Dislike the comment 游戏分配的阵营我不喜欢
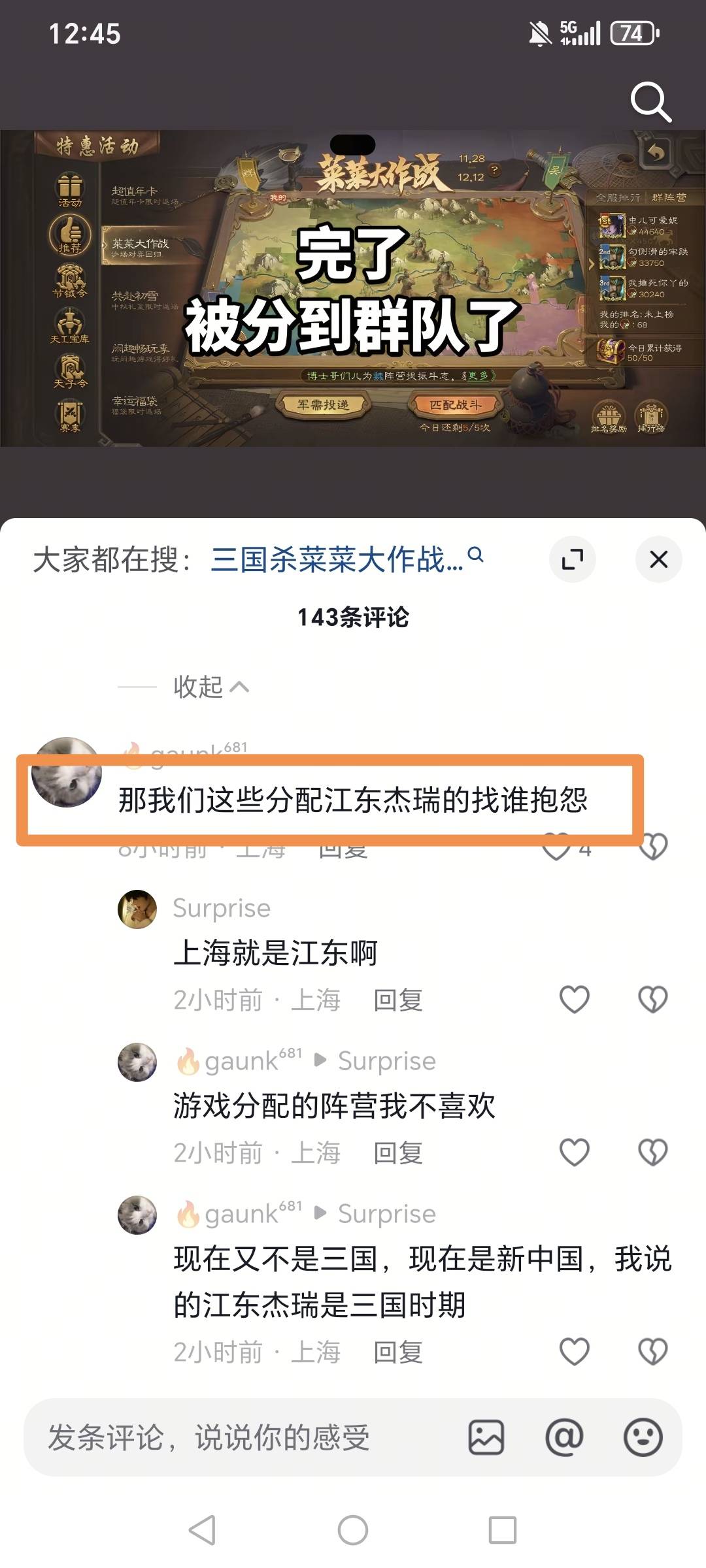Screen dimensions: 706x1568 (x=652, y=1152)
